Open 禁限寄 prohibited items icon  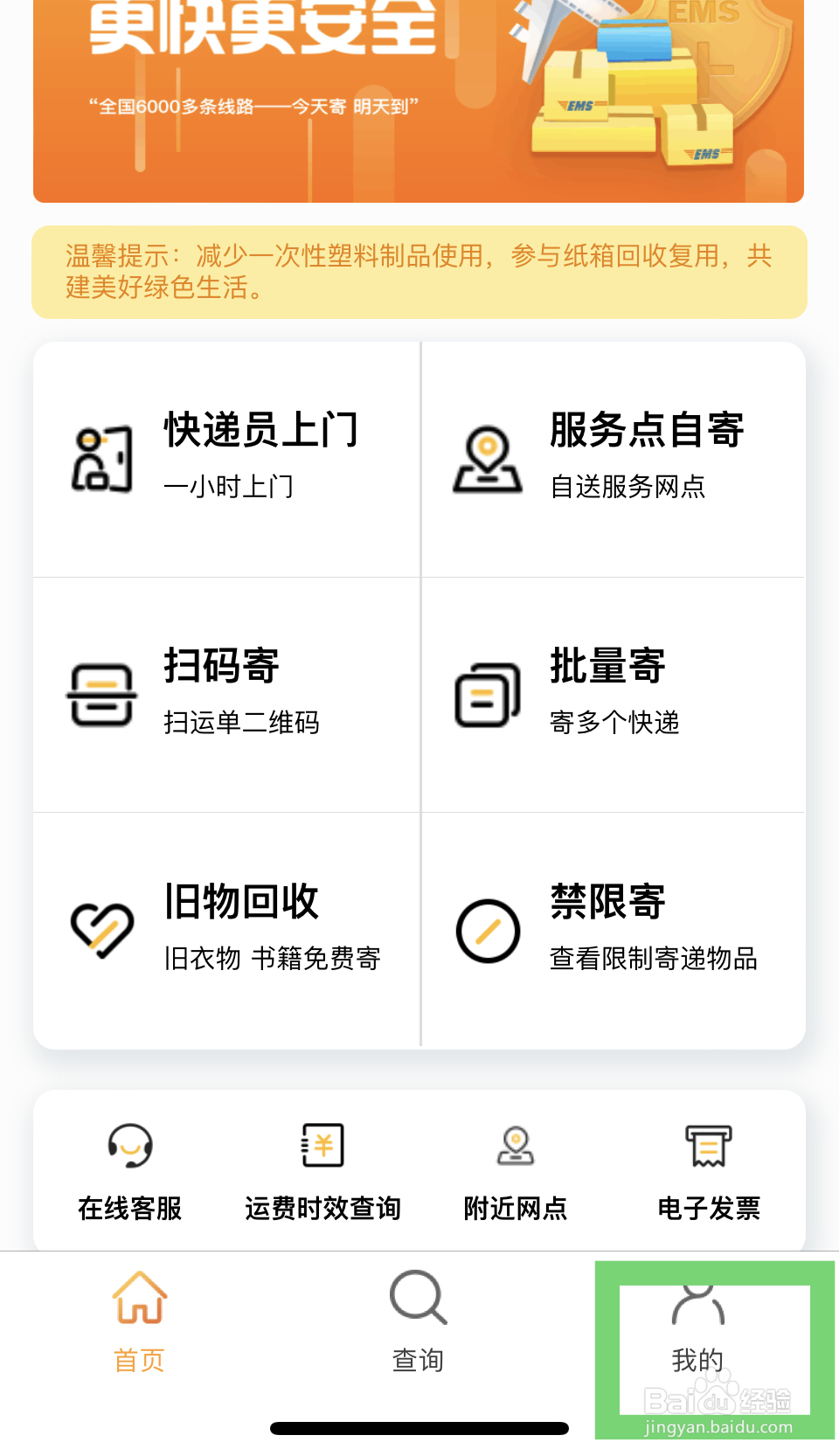tap(488, 929)
